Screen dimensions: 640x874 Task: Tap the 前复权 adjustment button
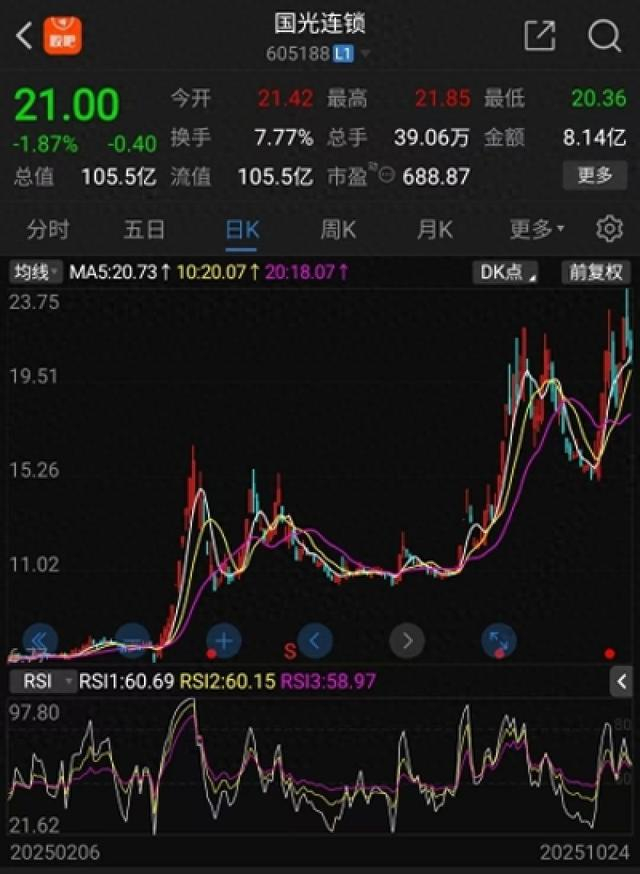pos(596,272)
